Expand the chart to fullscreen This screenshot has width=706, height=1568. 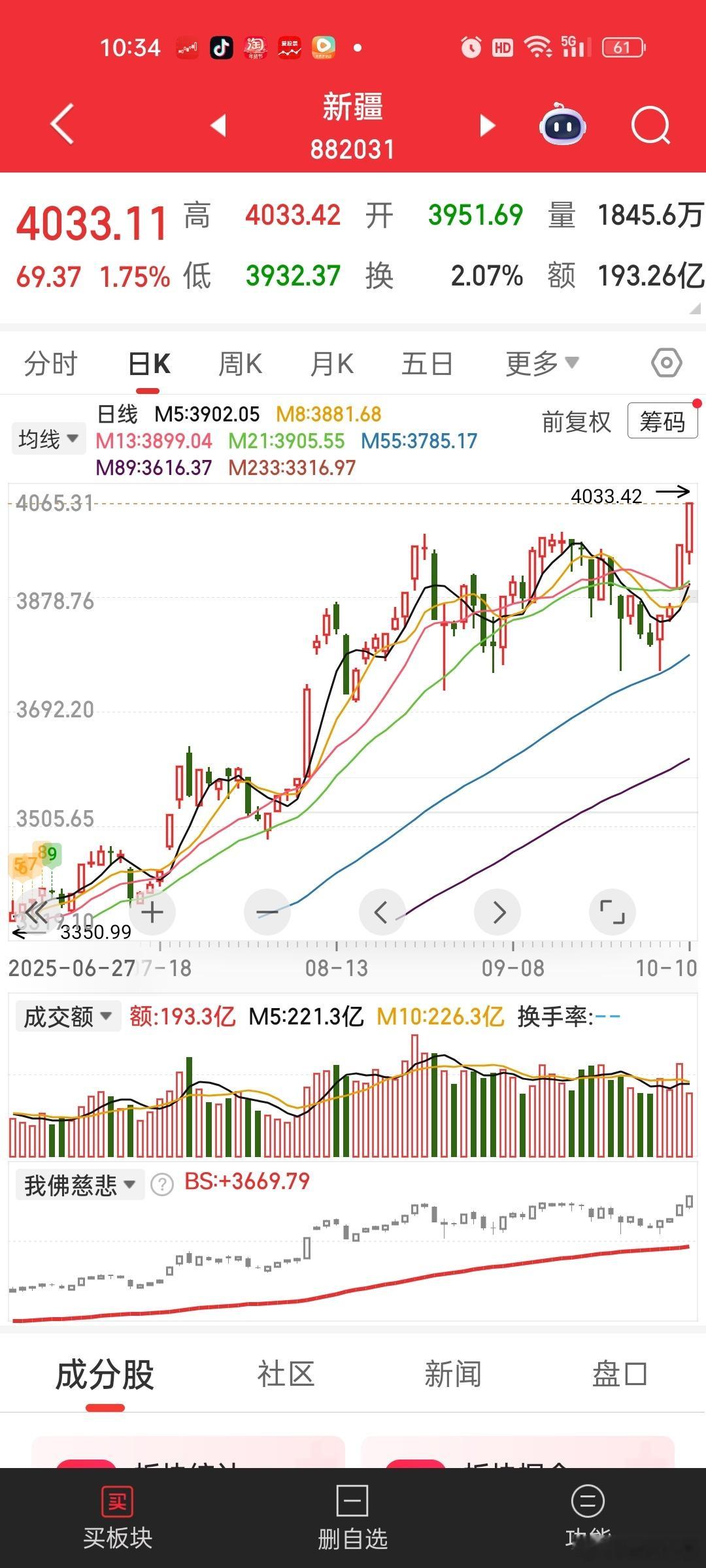tap(612, 912)
